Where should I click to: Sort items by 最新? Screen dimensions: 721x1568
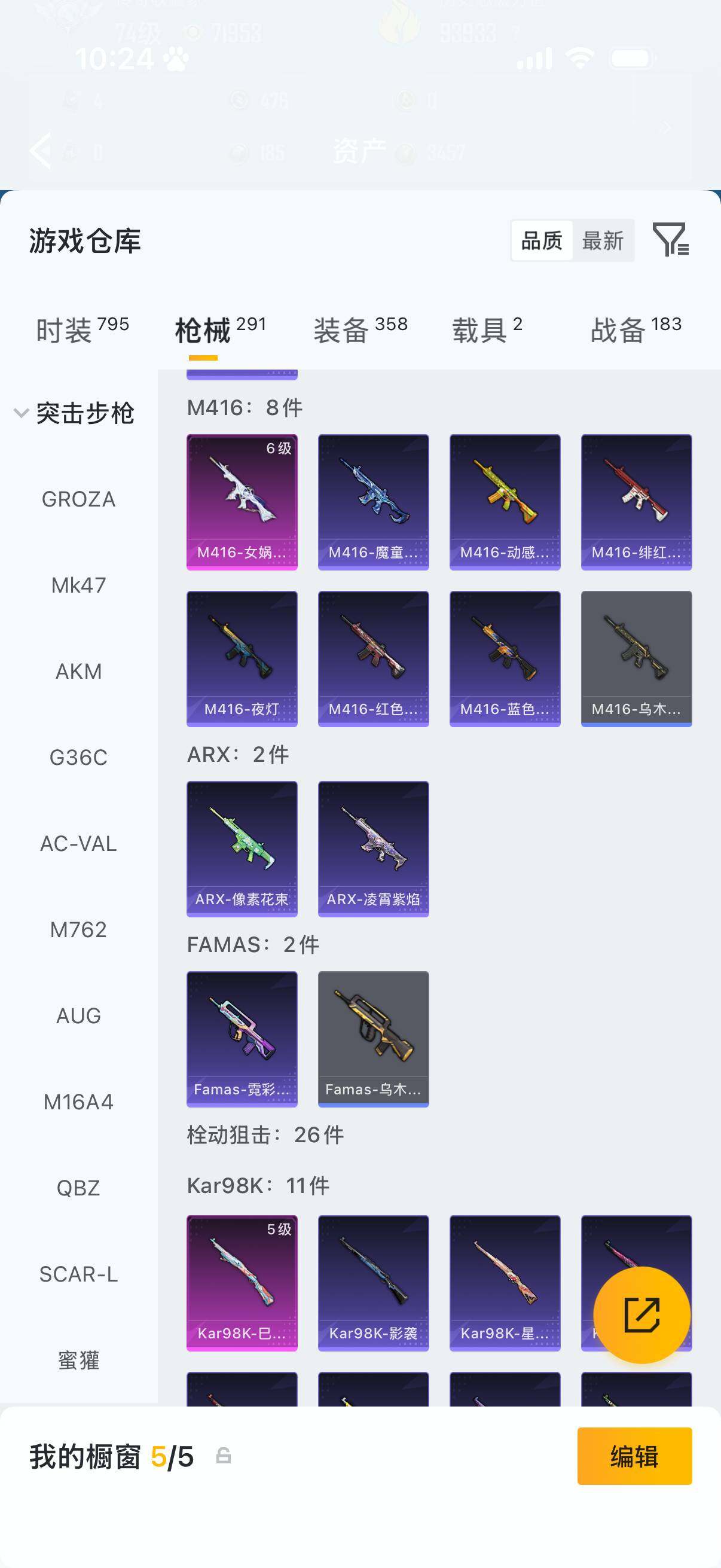[603, 241]
